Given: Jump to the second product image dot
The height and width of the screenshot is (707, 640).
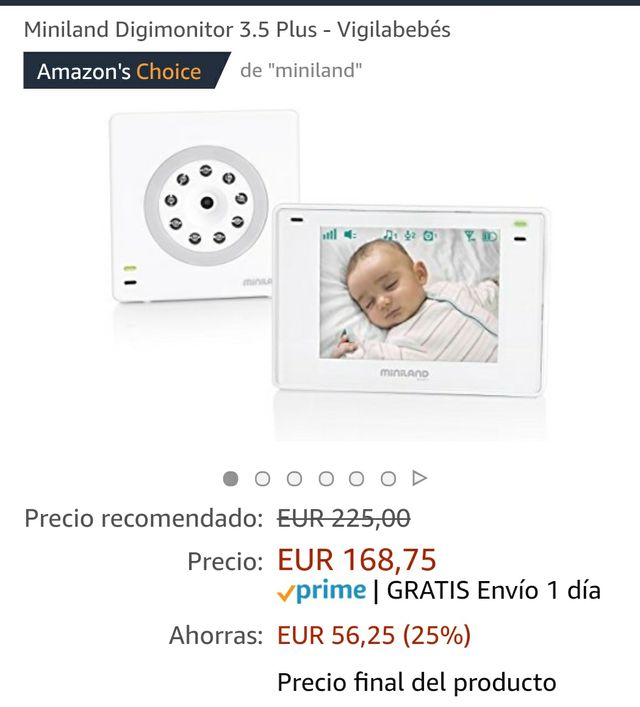Looking at the screenshot, I should [262, 479].
